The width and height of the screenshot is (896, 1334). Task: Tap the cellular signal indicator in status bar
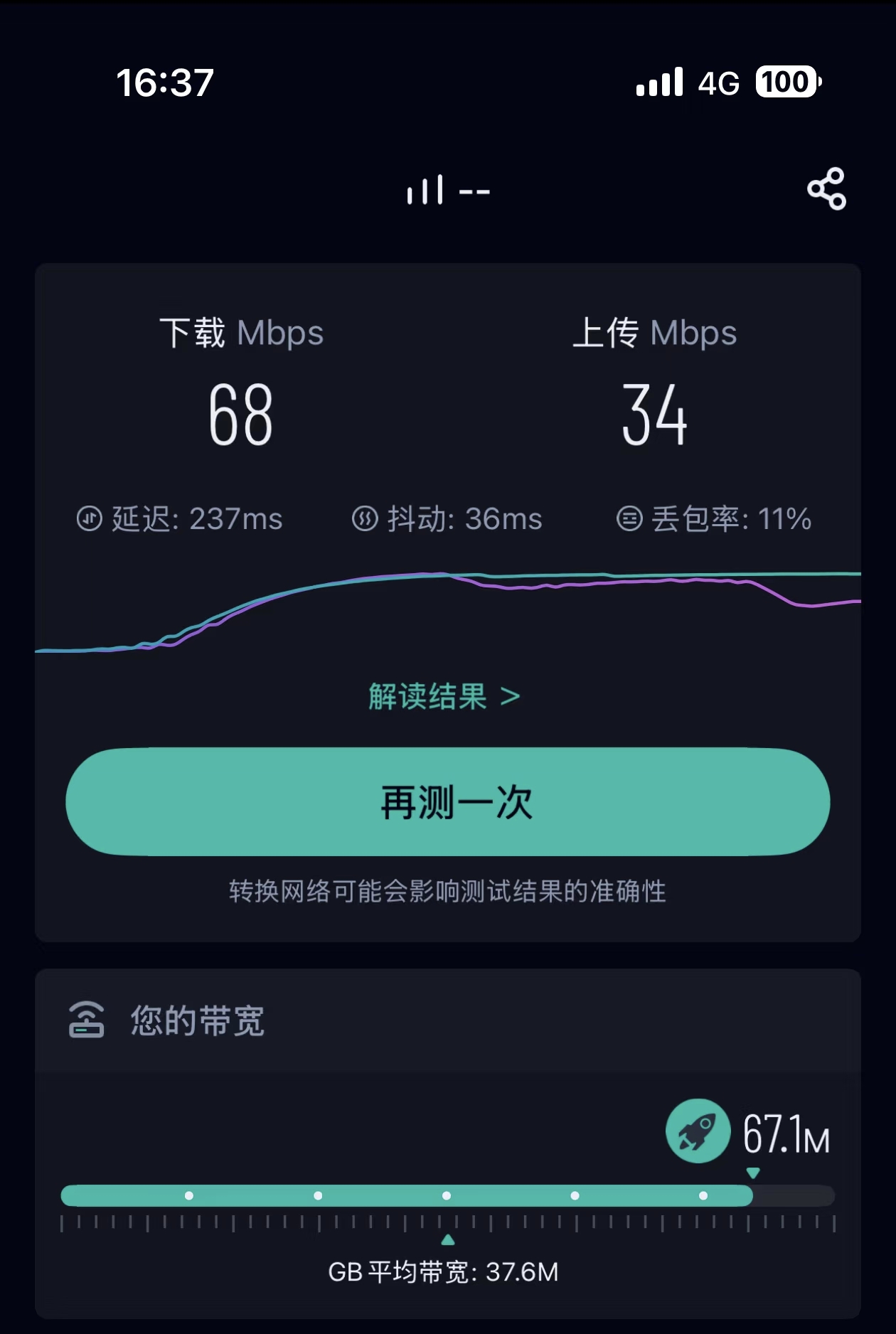[661, 83]
